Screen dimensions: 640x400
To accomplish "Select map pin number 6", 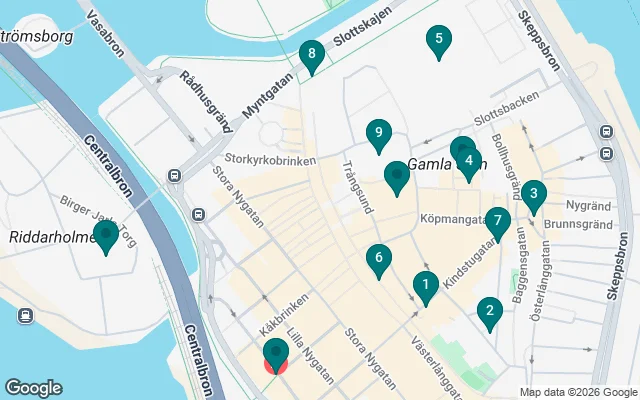I will [377, 259].
